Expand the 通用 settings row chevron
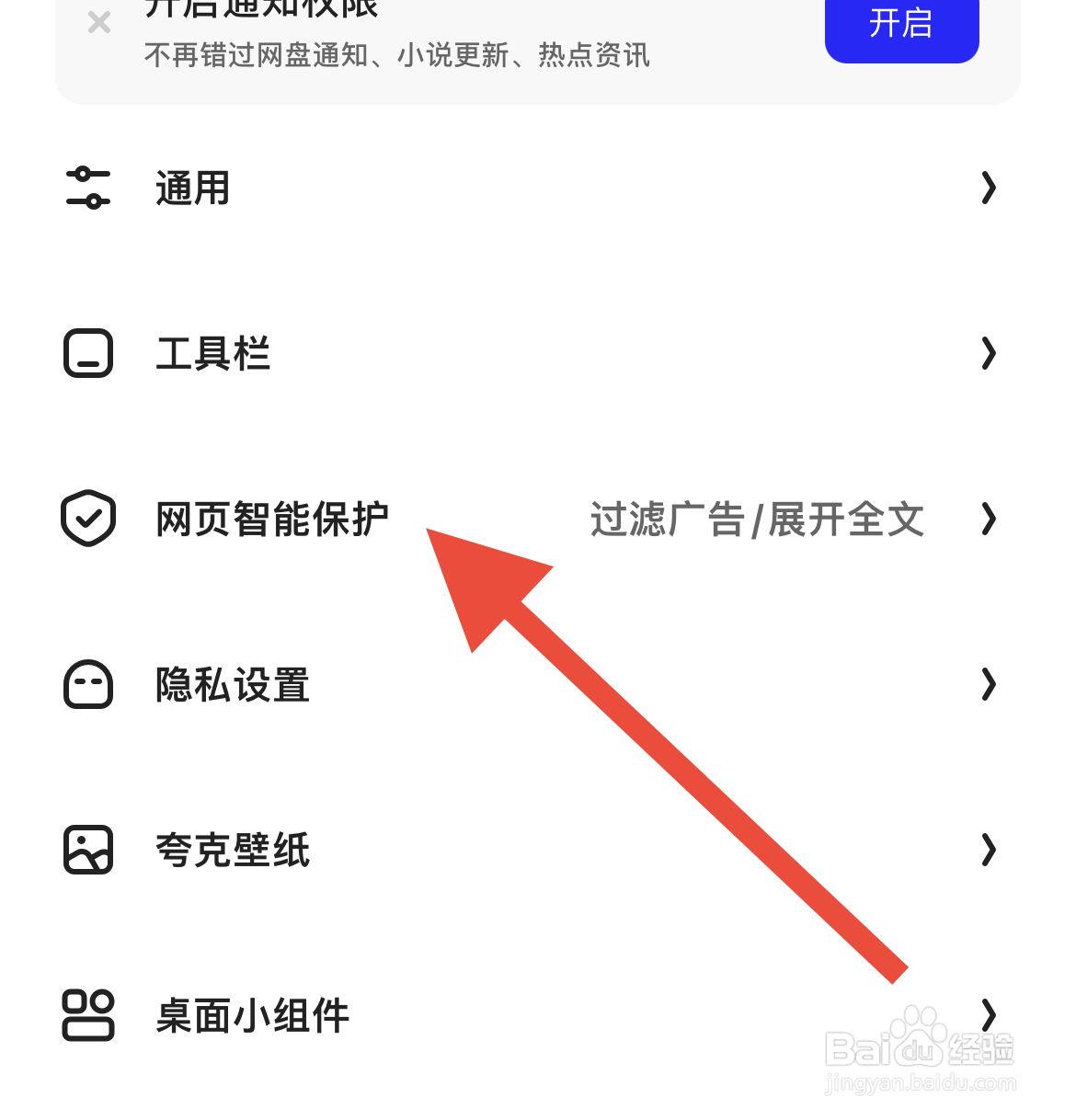This screenshot has height=1120, width=1076. click(x=989, y=188)
